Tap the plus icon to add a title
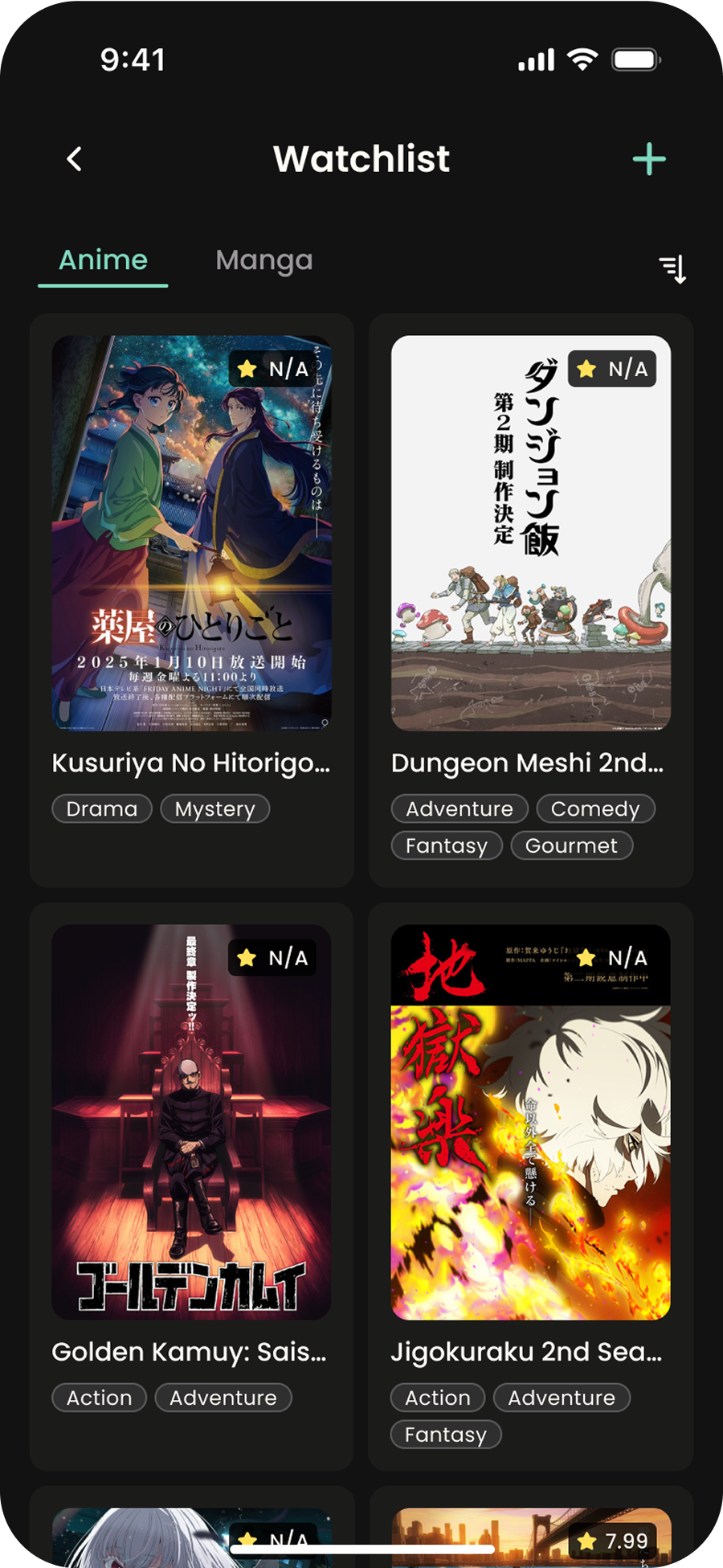Screen dimensions: 723x1568 click(649, 158)
